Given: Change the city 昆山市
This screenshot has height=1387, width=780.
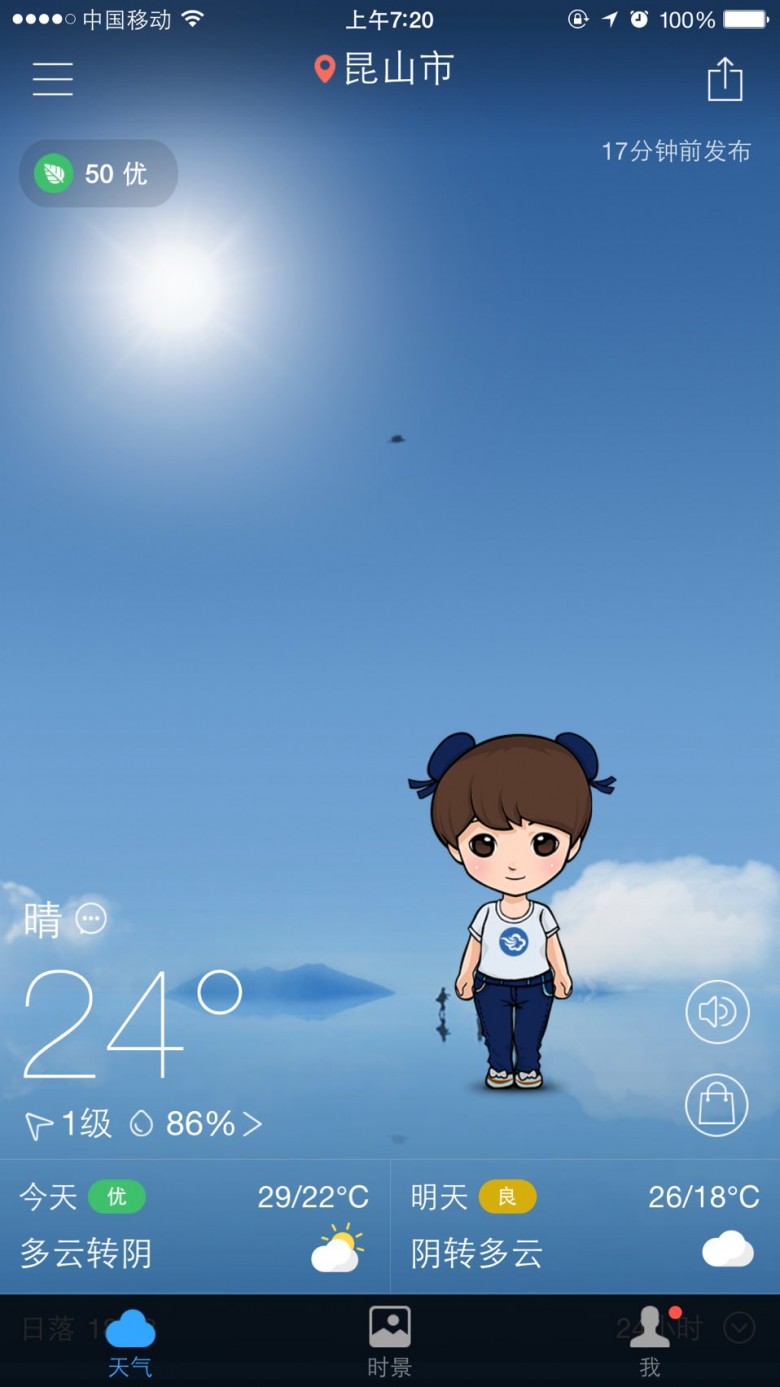Looking at the screenshot, I should pyautogui.click(x=385, y=69).
